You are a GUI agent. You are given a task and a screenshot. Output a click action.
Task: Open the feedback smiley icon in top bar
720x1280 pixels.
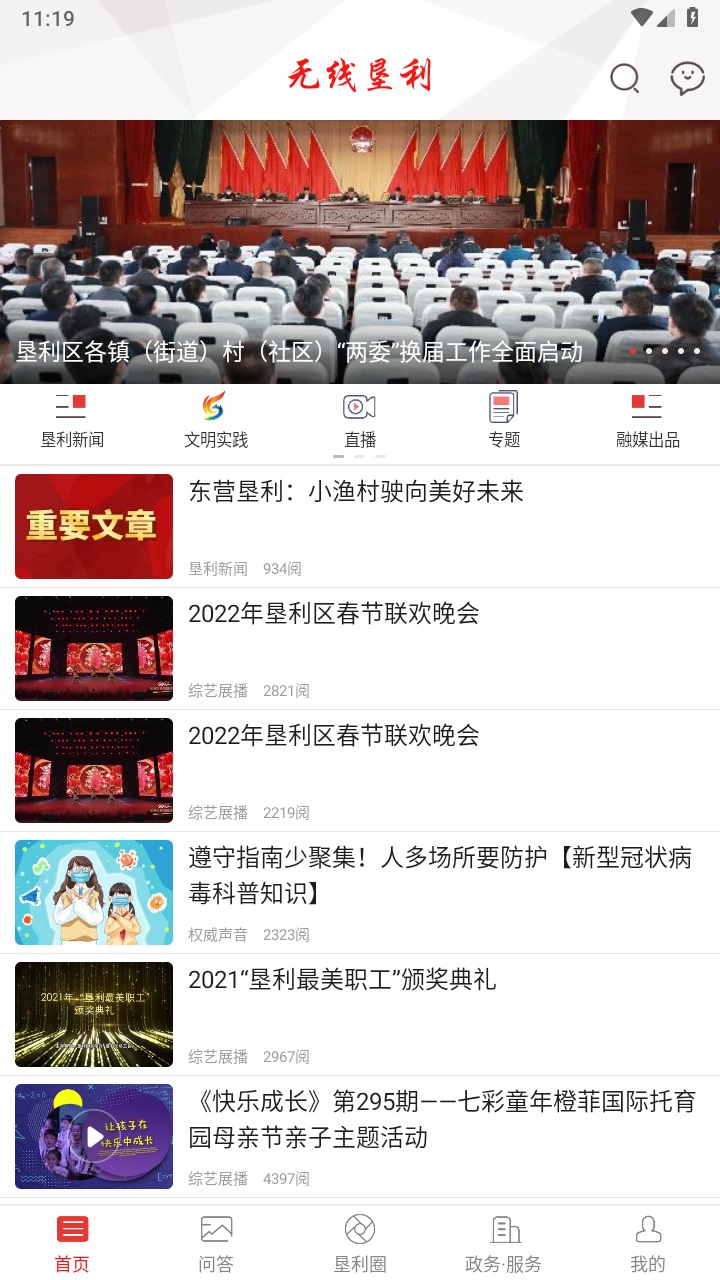687,77
